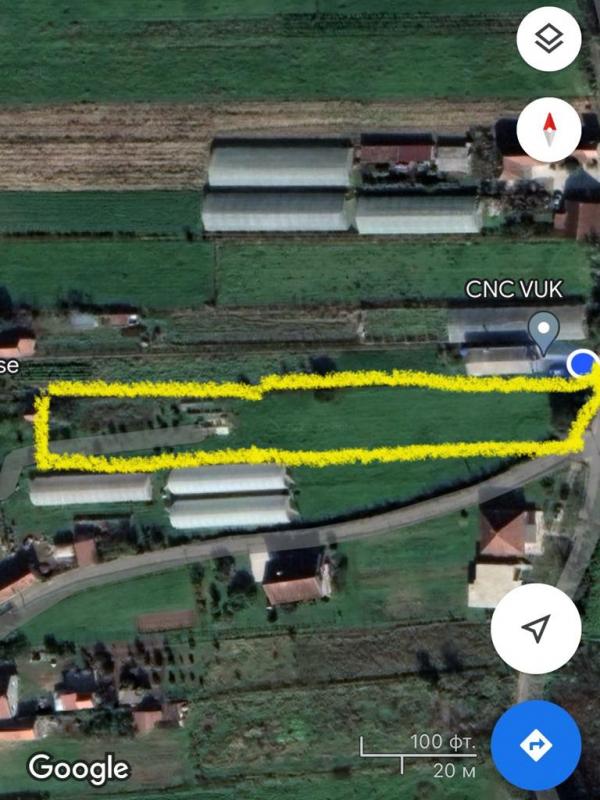600x800 pixels.
Task: Center the map on my location
Action: pos(537,629)
